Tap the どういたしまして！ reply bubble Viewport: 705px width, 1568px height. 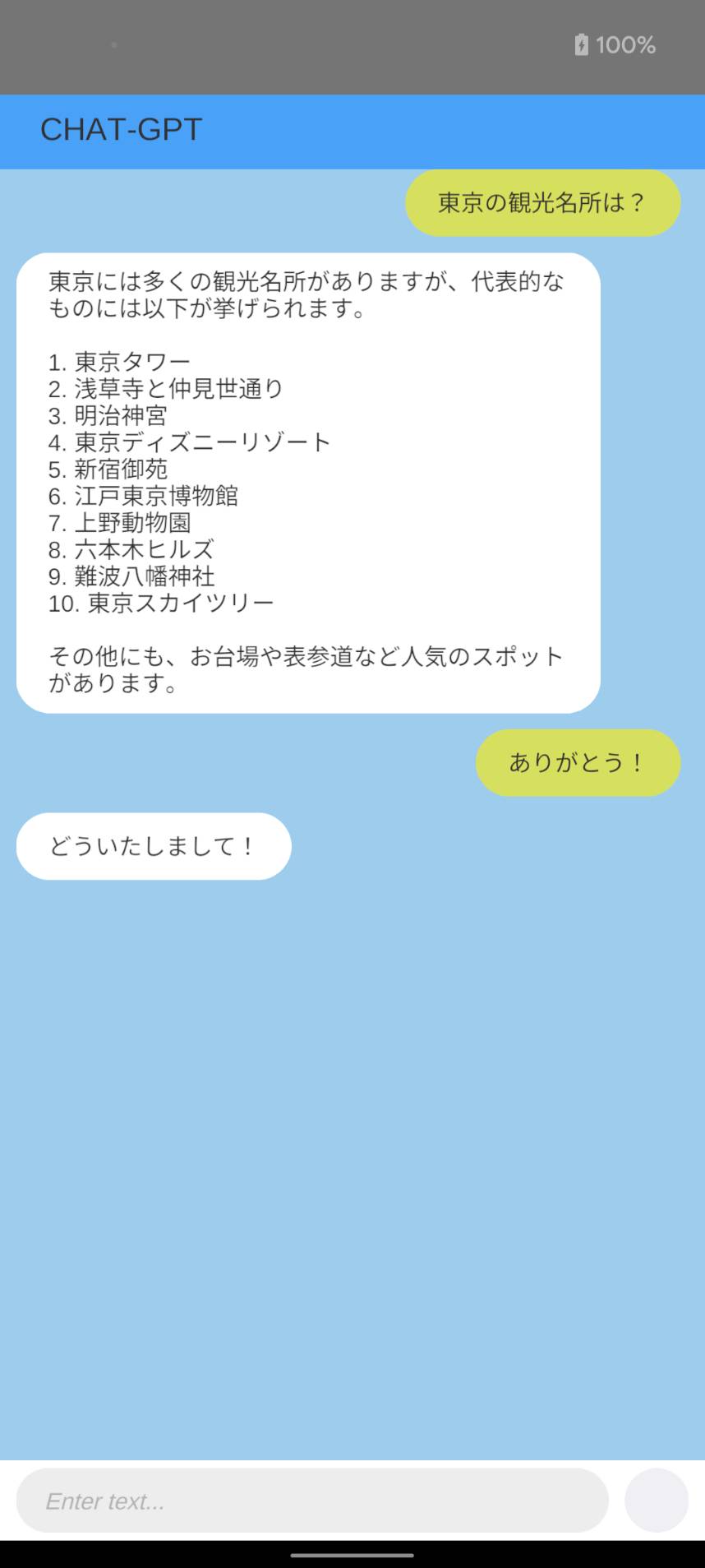click(153, 845)
